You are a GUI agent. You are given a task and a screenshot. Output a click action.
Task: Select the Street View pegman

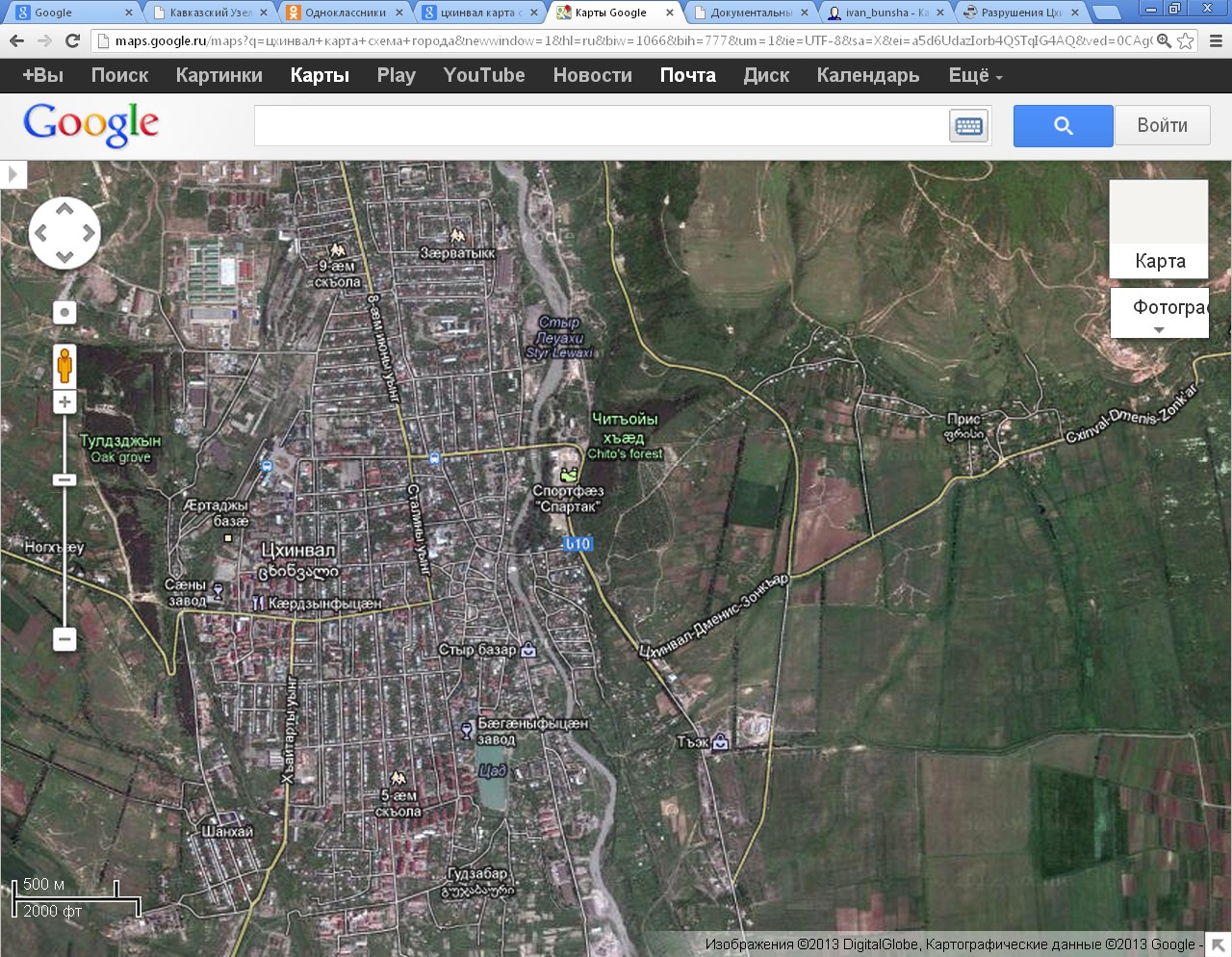click(x=64, y=366)
